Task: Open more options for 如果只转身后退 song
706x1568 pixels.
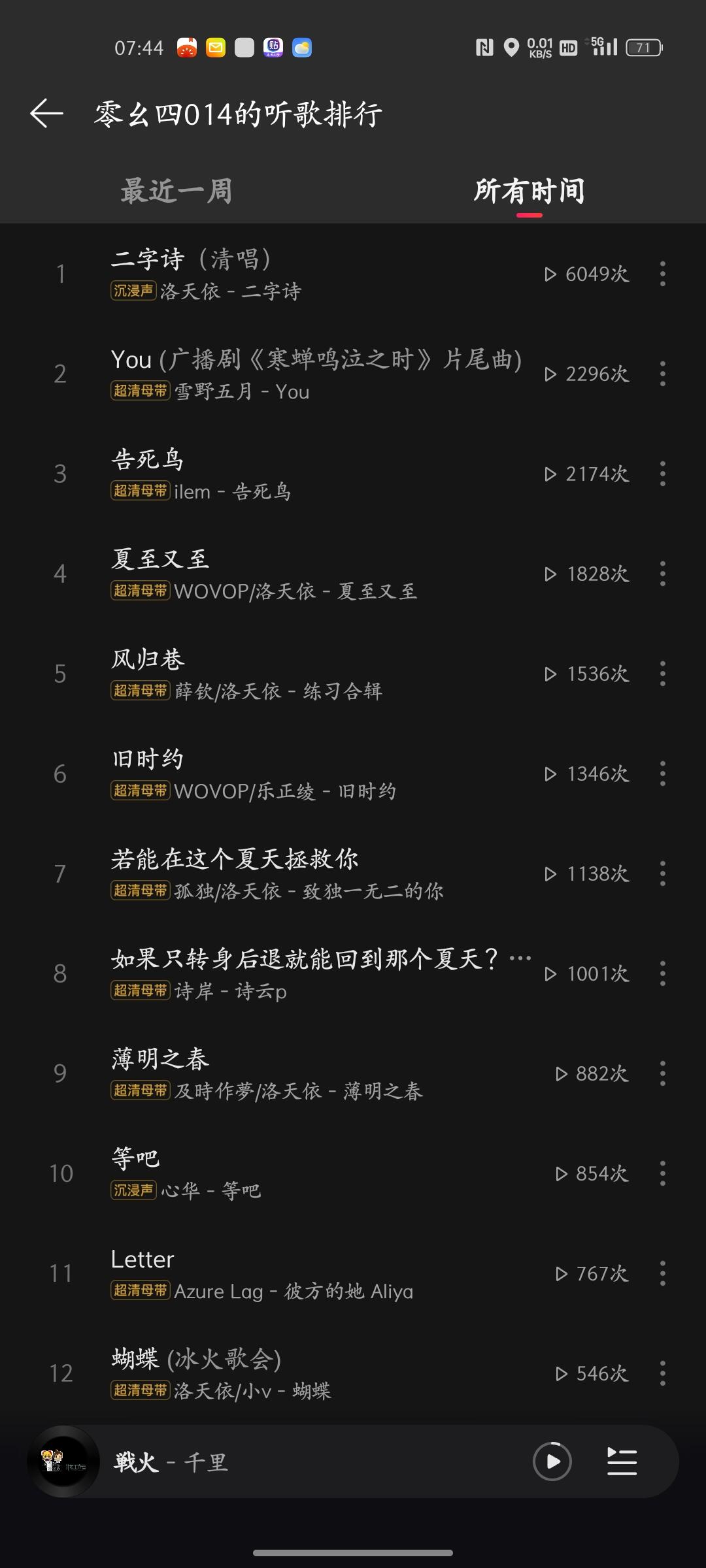Action: [663, 973]
